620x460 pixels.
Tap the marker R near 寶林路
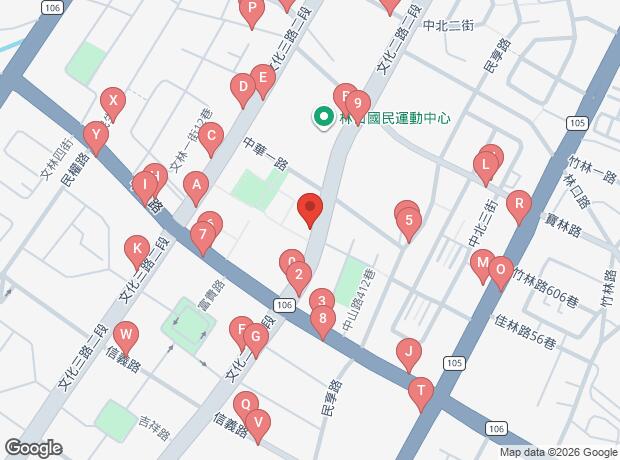tap(518, 204)
